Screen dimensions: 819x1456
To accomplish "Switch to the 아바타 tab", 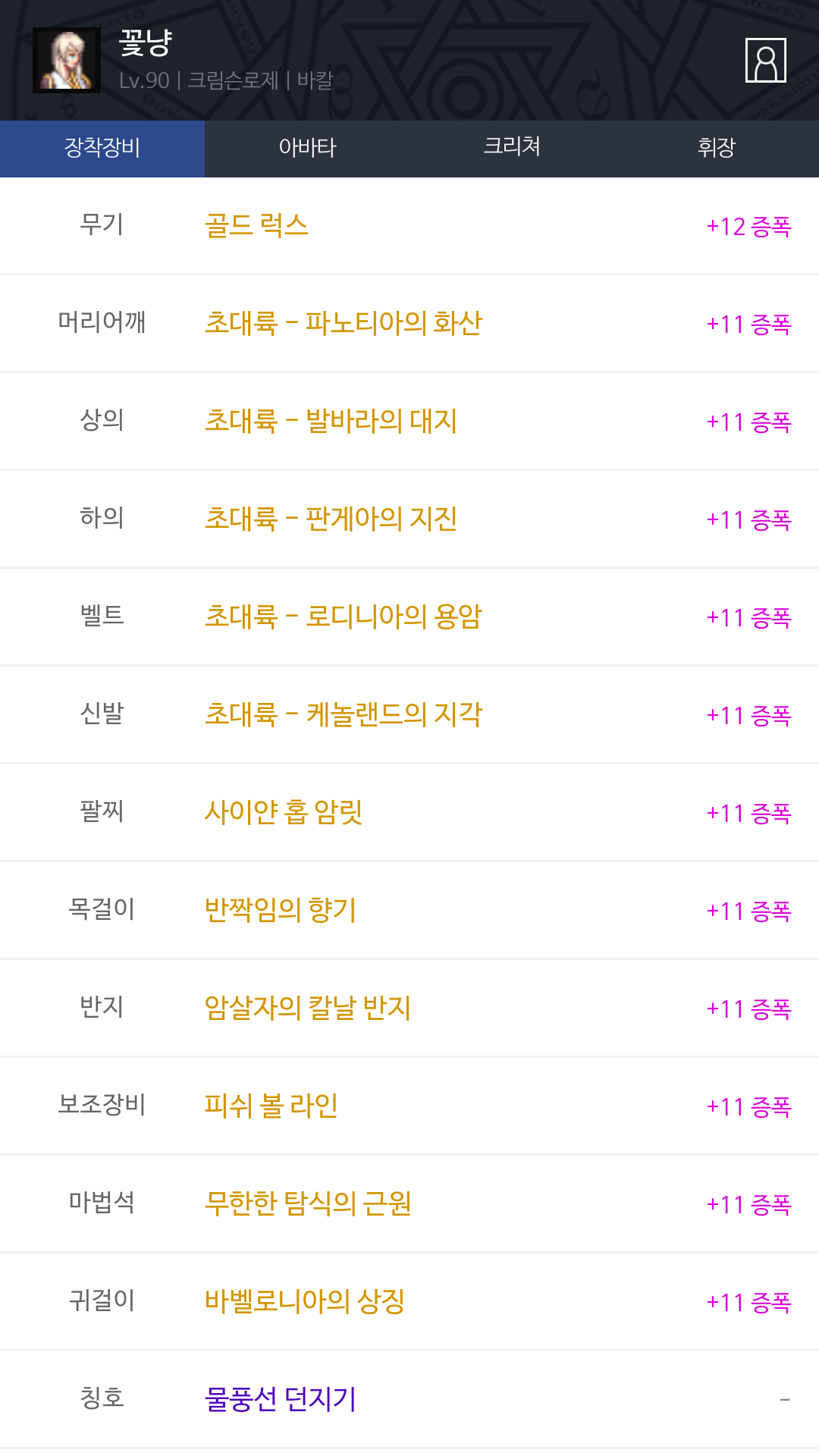I will (307, 148).
